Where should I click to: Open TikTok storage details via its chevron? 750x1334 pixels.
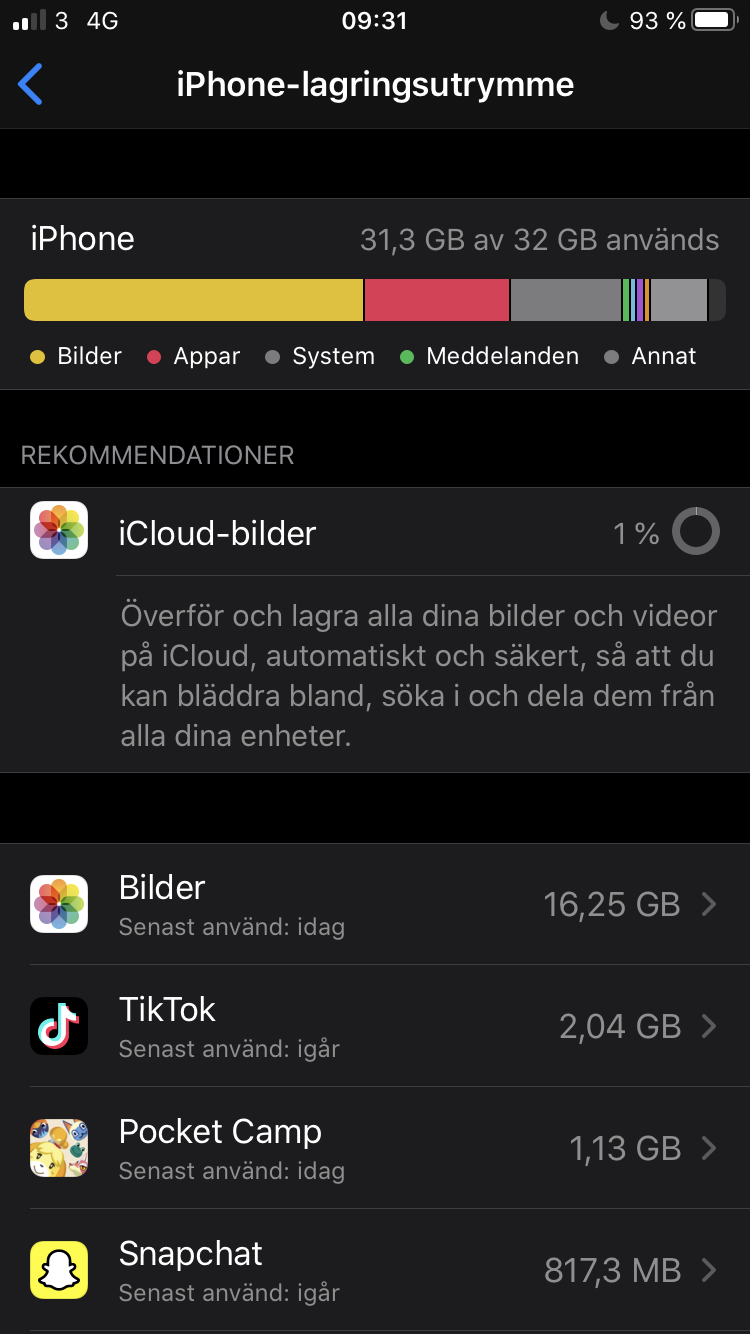(x=708, y=1025)
